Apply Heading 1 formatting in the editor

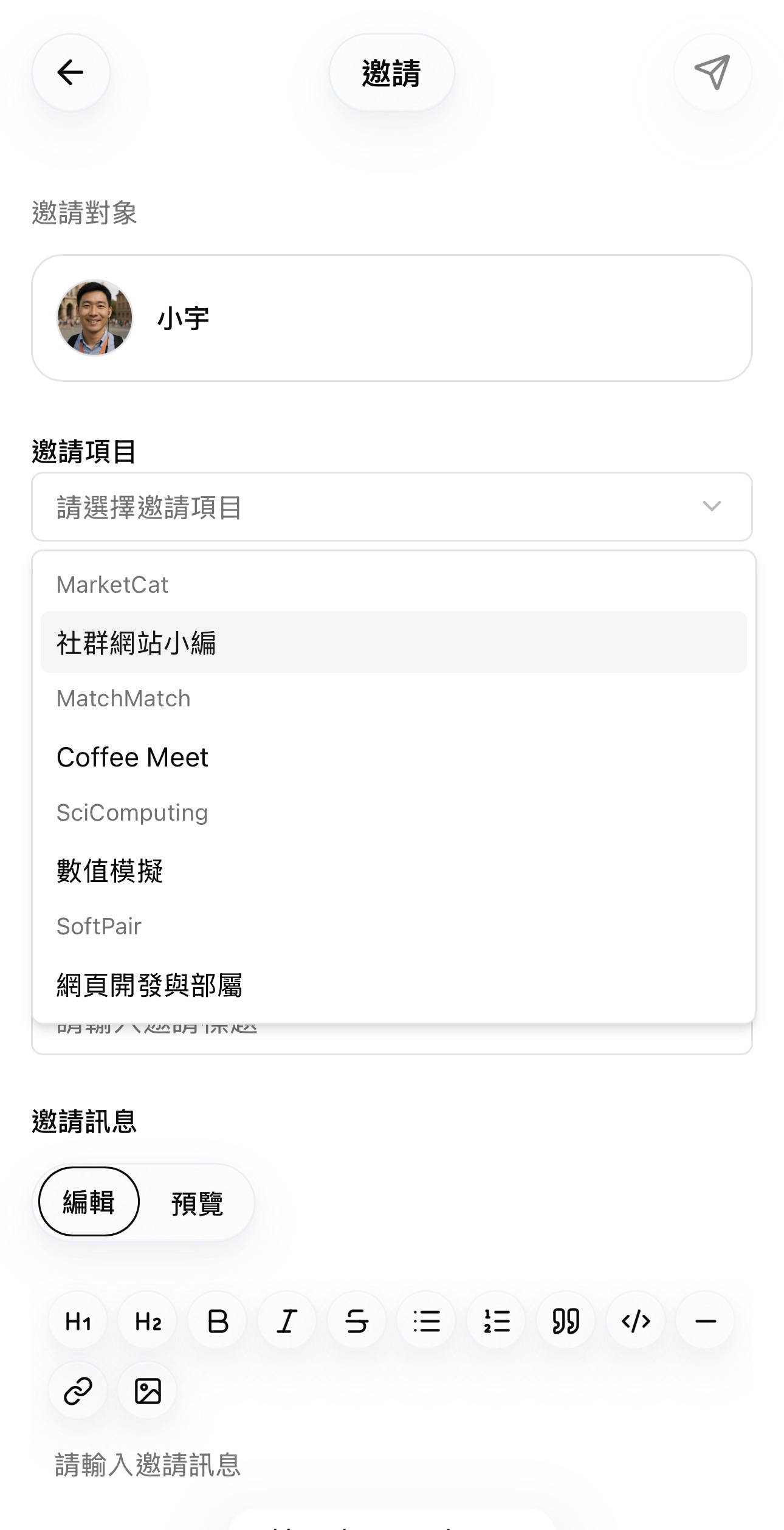pos(78,1320)
